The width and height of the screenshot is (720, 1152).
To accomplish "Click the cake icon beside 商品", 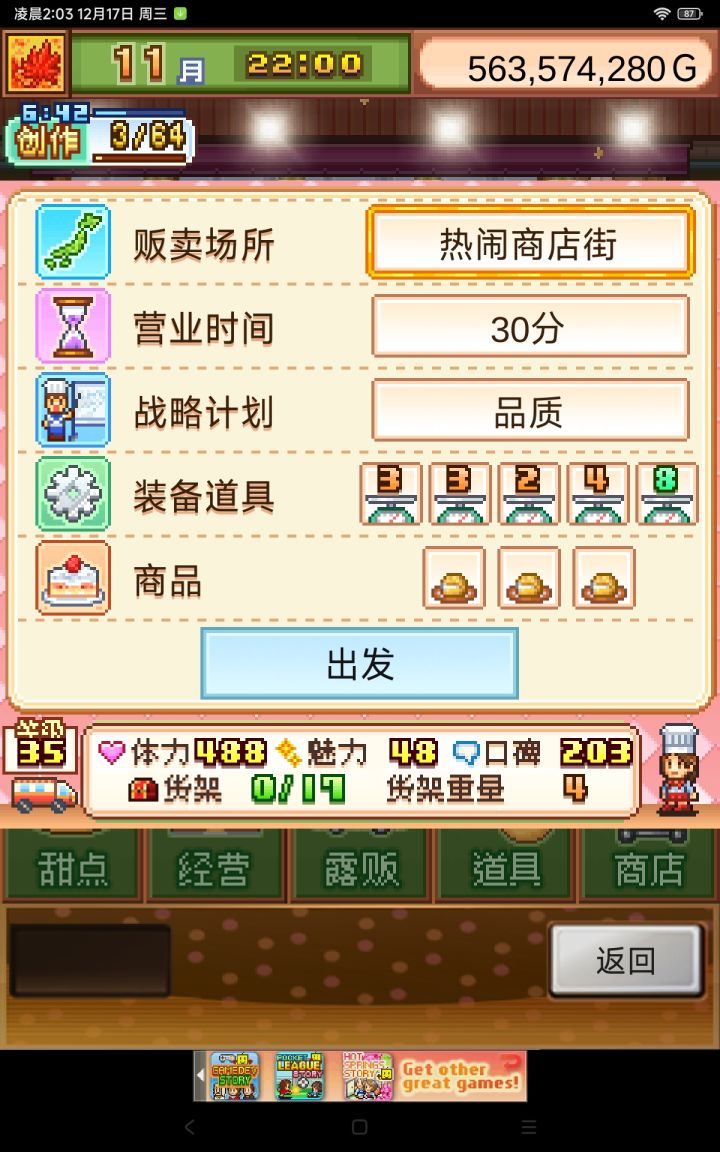I will coord(71,578).
